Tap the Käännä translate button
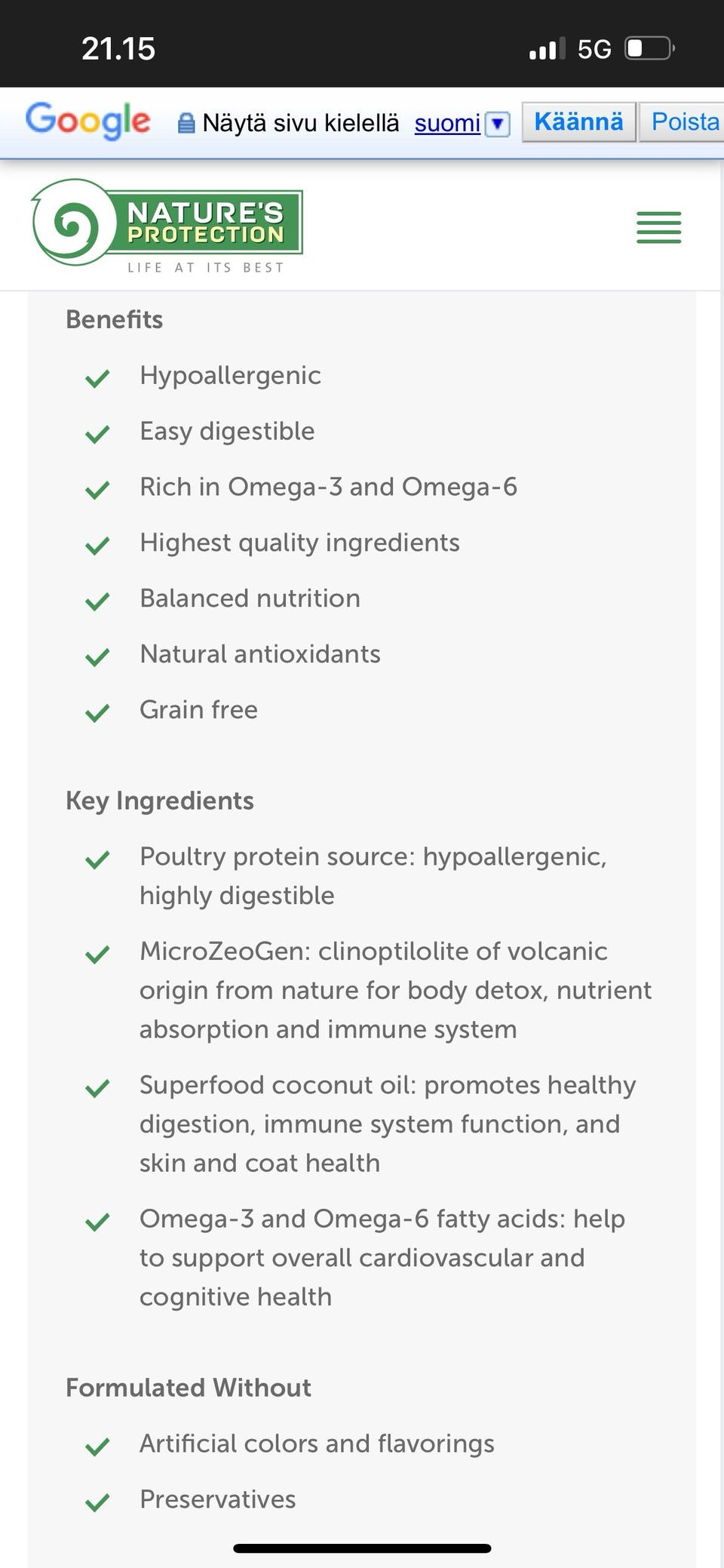Screen dimensions: 724x1568 tap(578, 121)
